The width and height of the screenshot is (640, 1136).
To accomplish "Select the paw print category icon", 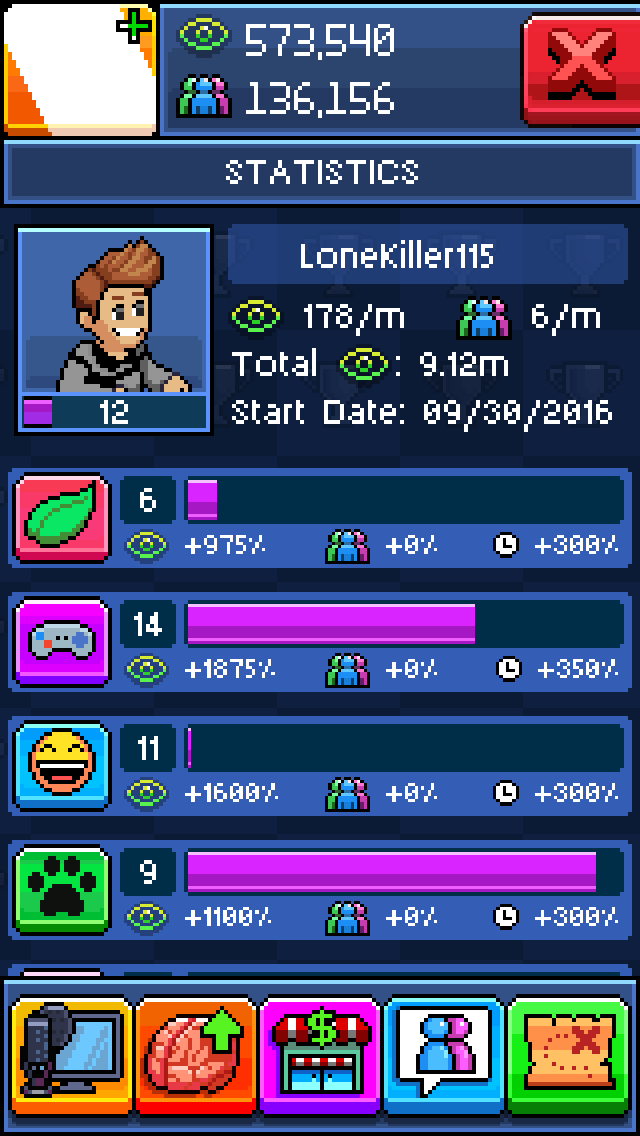I will click(x=62, y=890).
